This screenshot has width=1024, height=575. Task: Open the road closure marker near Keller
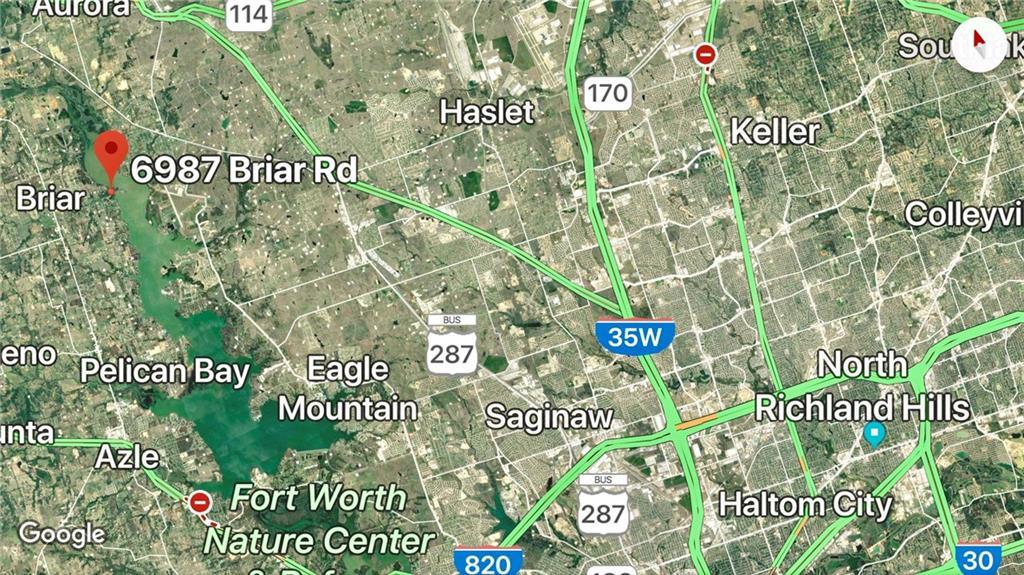(x=706, y=56)
